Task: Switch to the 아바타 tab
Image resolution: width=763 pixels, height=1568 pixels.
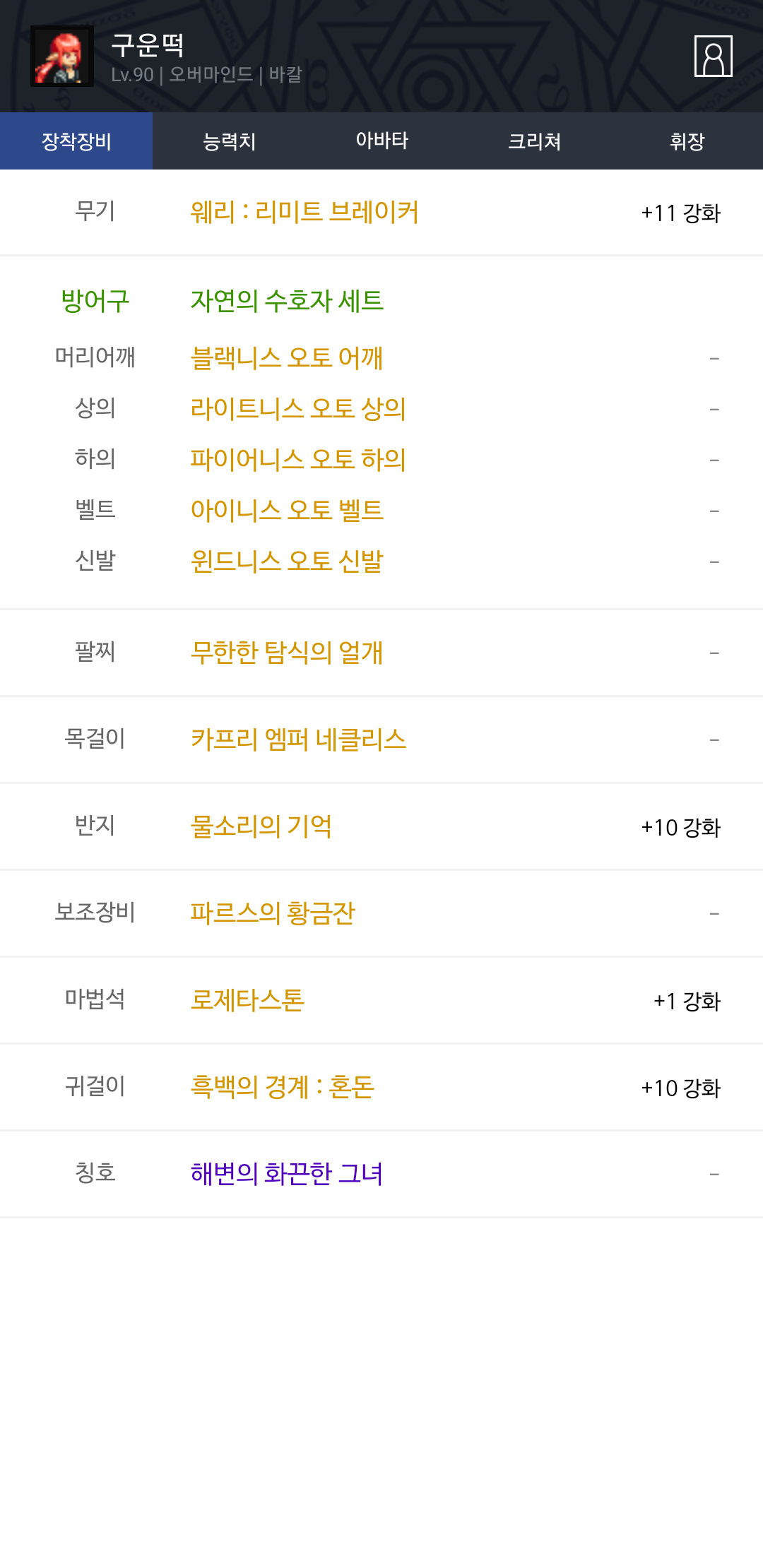Action: coord(381,141)
